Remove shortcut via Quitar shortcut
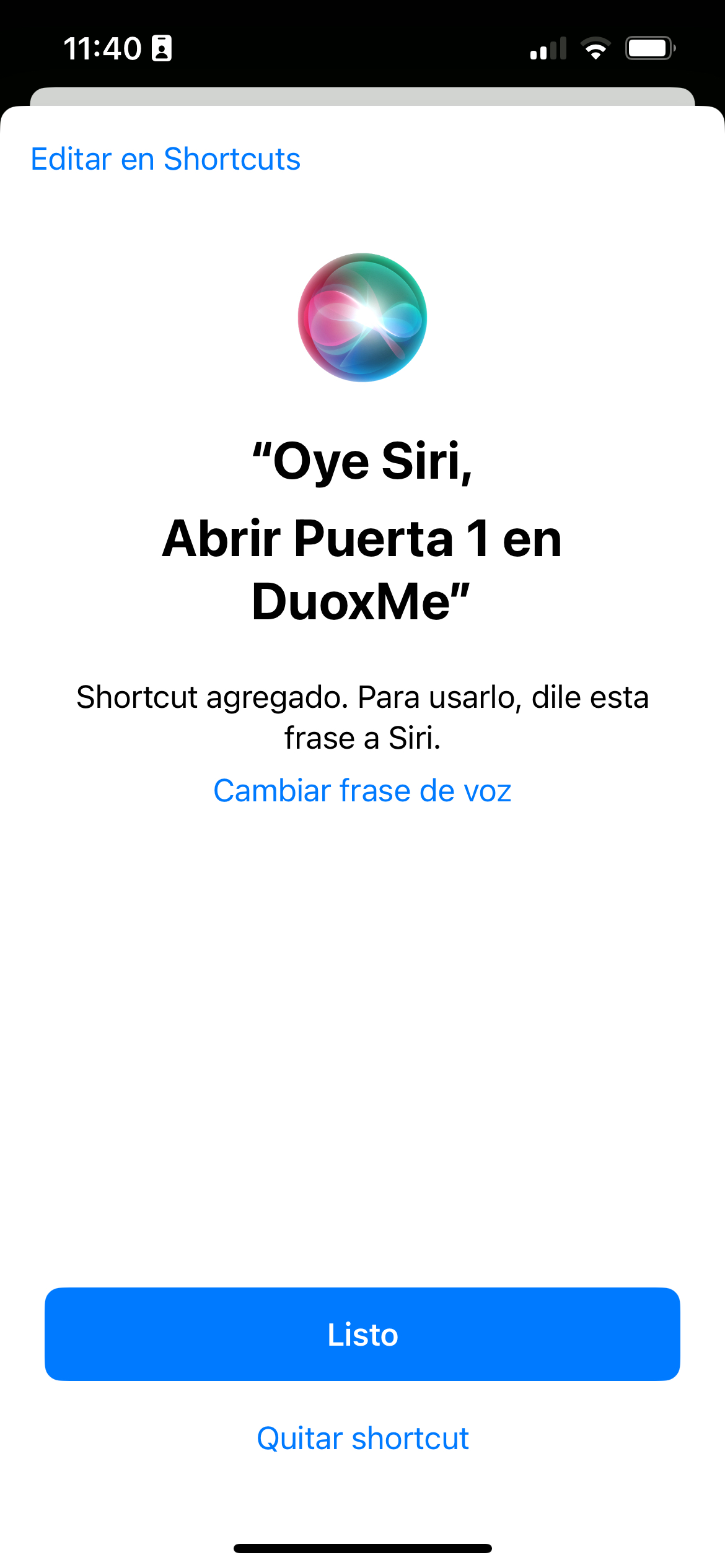This screenshot has height=1568, width=725. click(x=362, y=1438)
